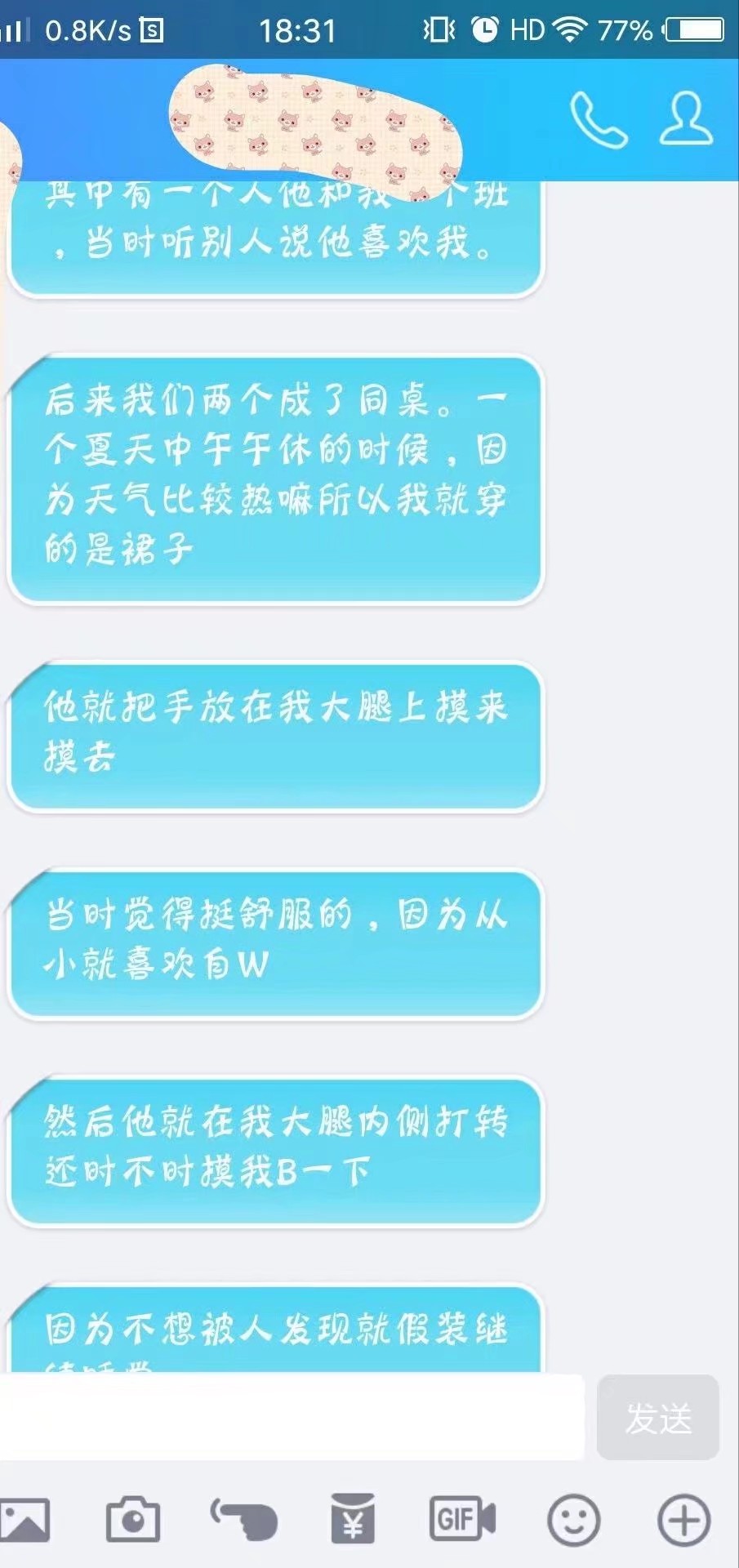739x1568 pixels.
Task: Expand more options with plus icon
Action: point(684,1521)
